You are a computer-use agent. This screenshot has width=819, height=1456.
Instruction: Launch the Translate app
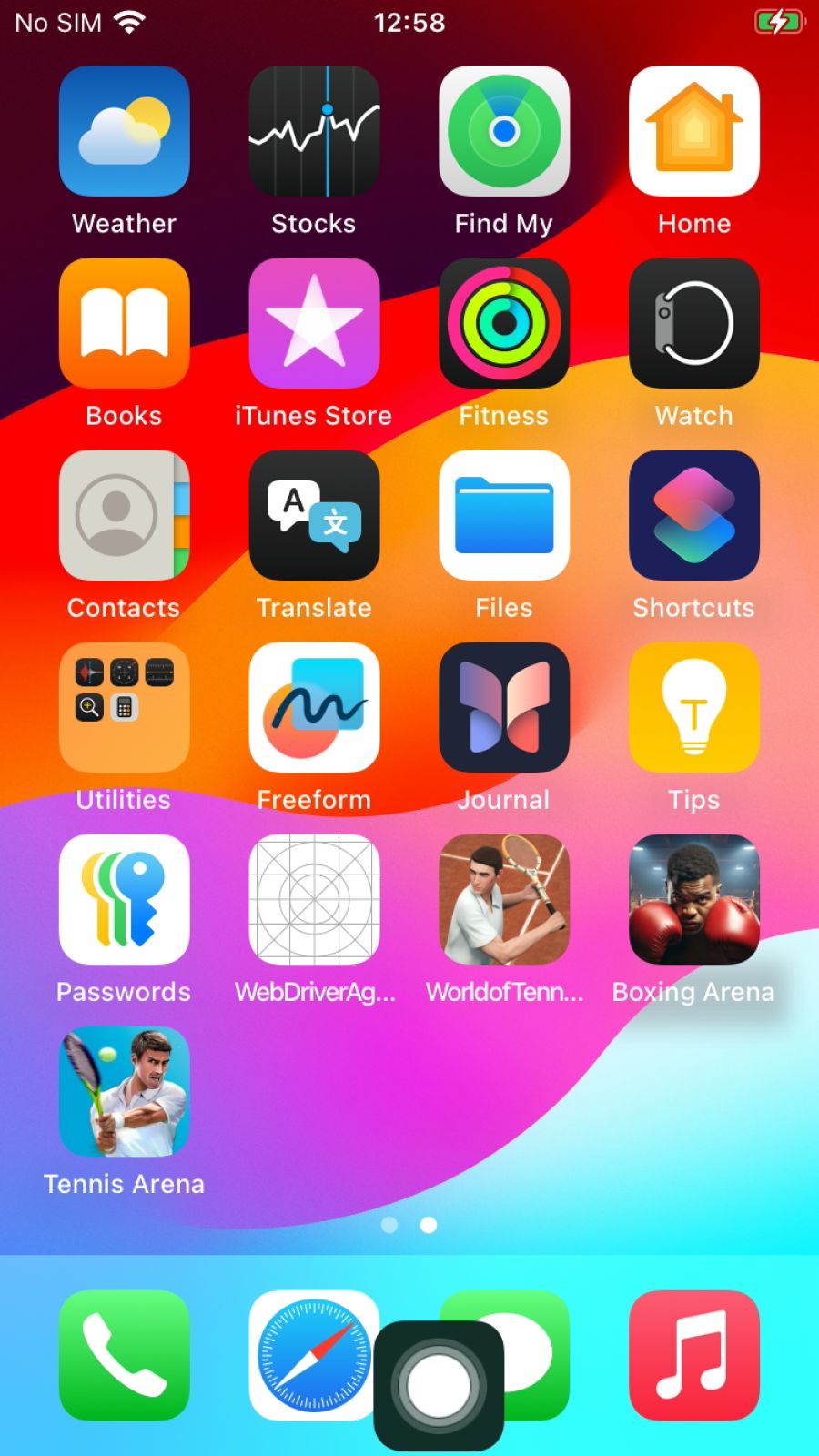314,515
